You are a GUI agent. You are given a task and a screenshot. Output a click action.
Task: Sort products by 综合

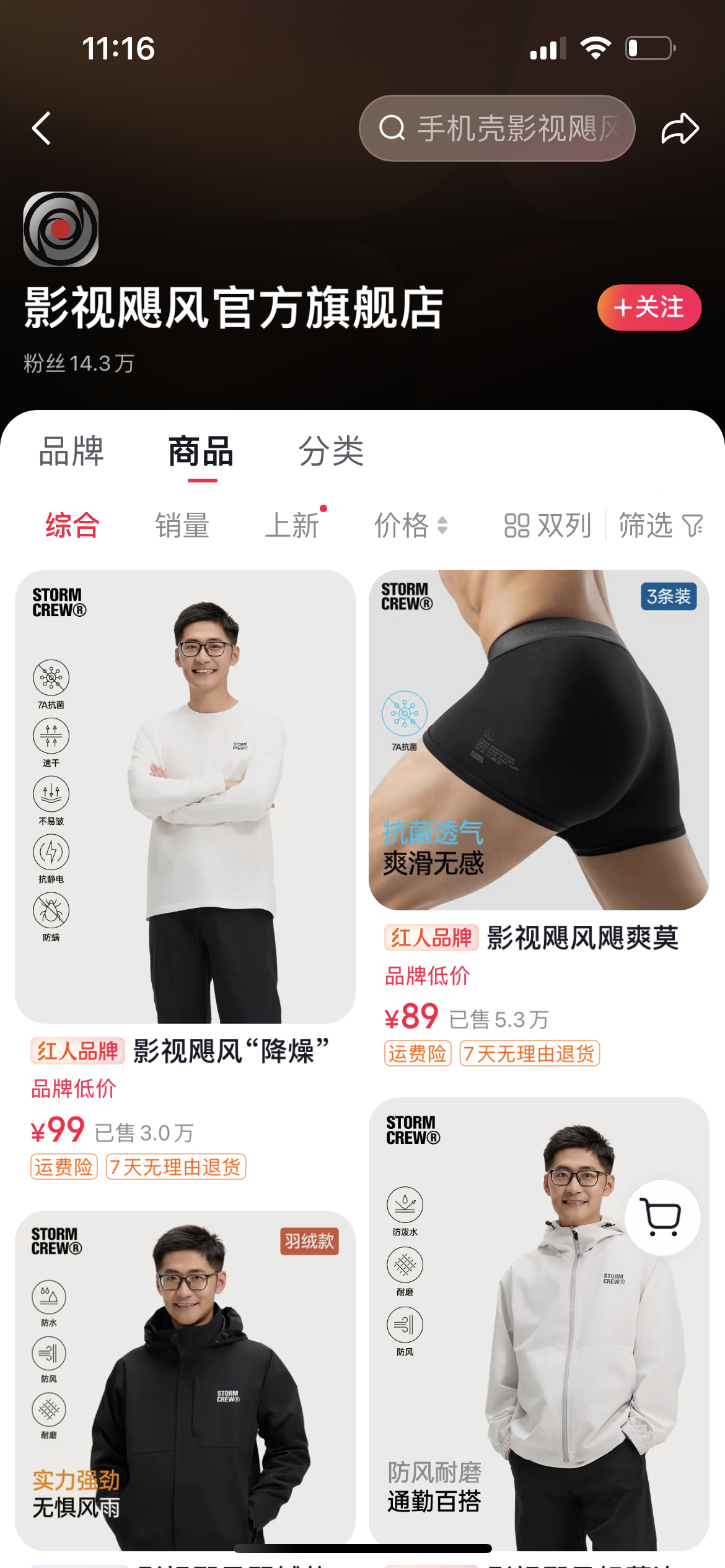click(x=72, y=526)
